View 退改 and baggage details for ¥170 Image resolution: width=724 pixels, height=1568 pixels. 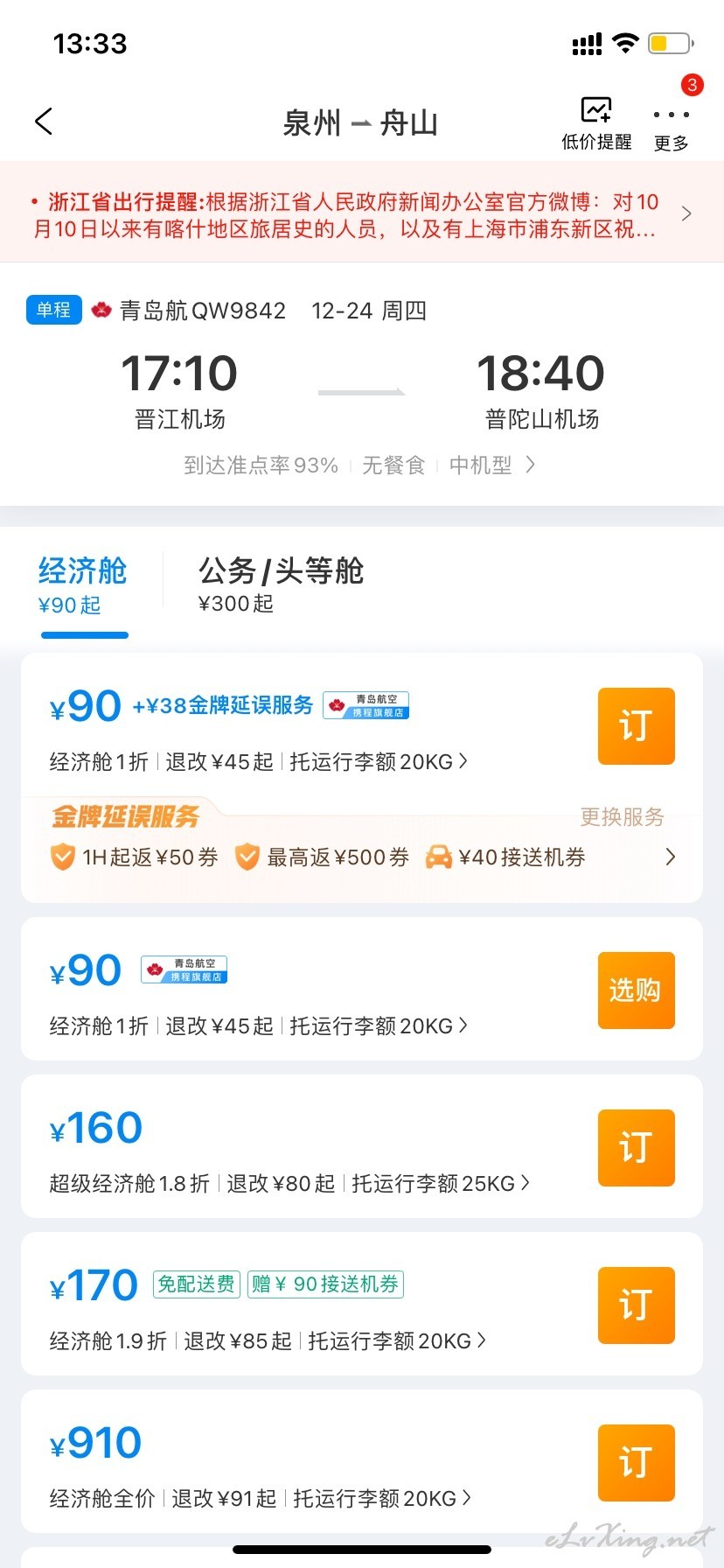coord(268,1341)
